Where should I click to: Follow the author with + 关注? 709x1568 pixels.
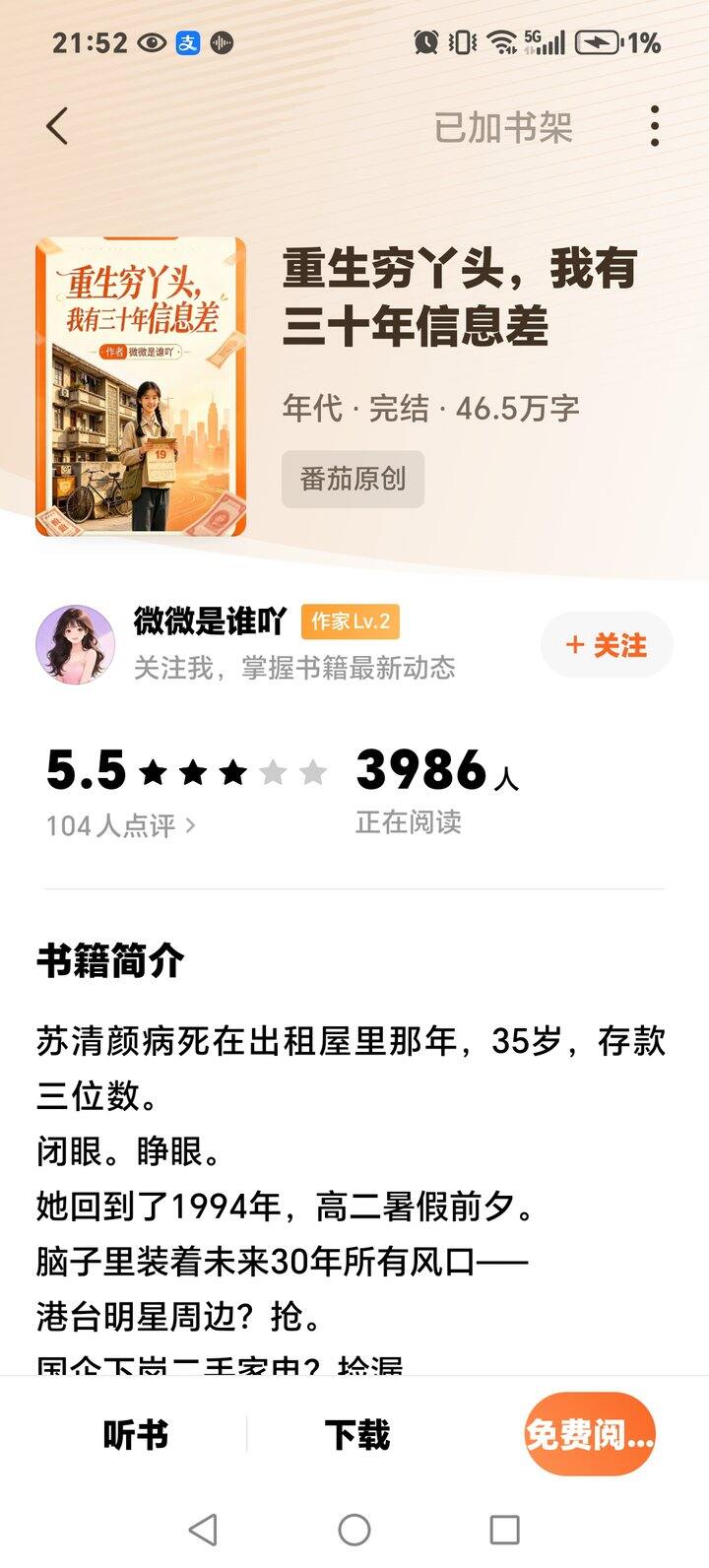click(607, 645)
